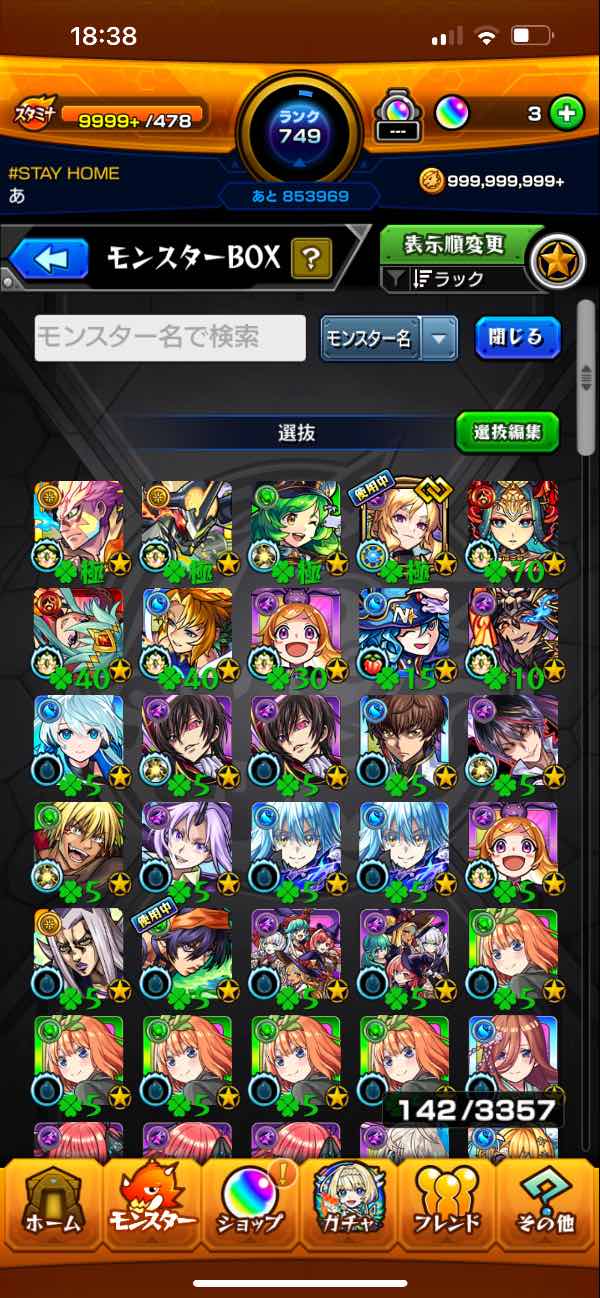This screenshot has width=600, height=1298.
Task: Open 選抜編集 selection edit
Action: (507, 432)
